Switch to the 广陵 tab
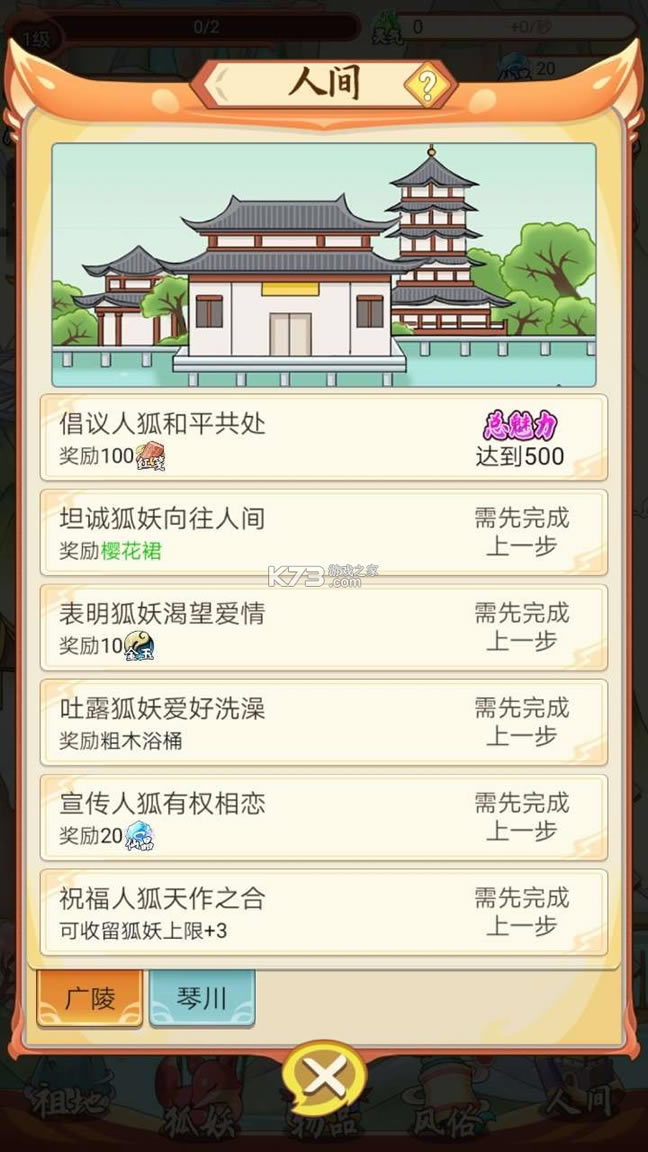 coord(90,997)
